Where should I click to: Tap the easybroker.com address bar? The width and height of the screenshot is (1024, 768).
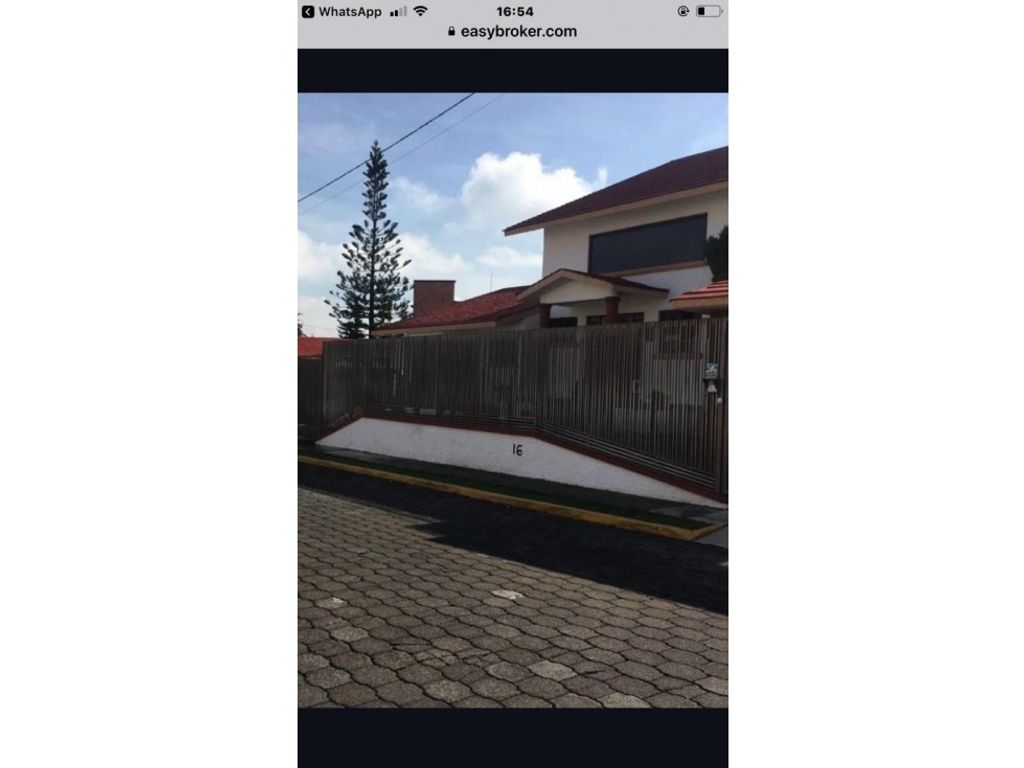(x=512, y=32)
